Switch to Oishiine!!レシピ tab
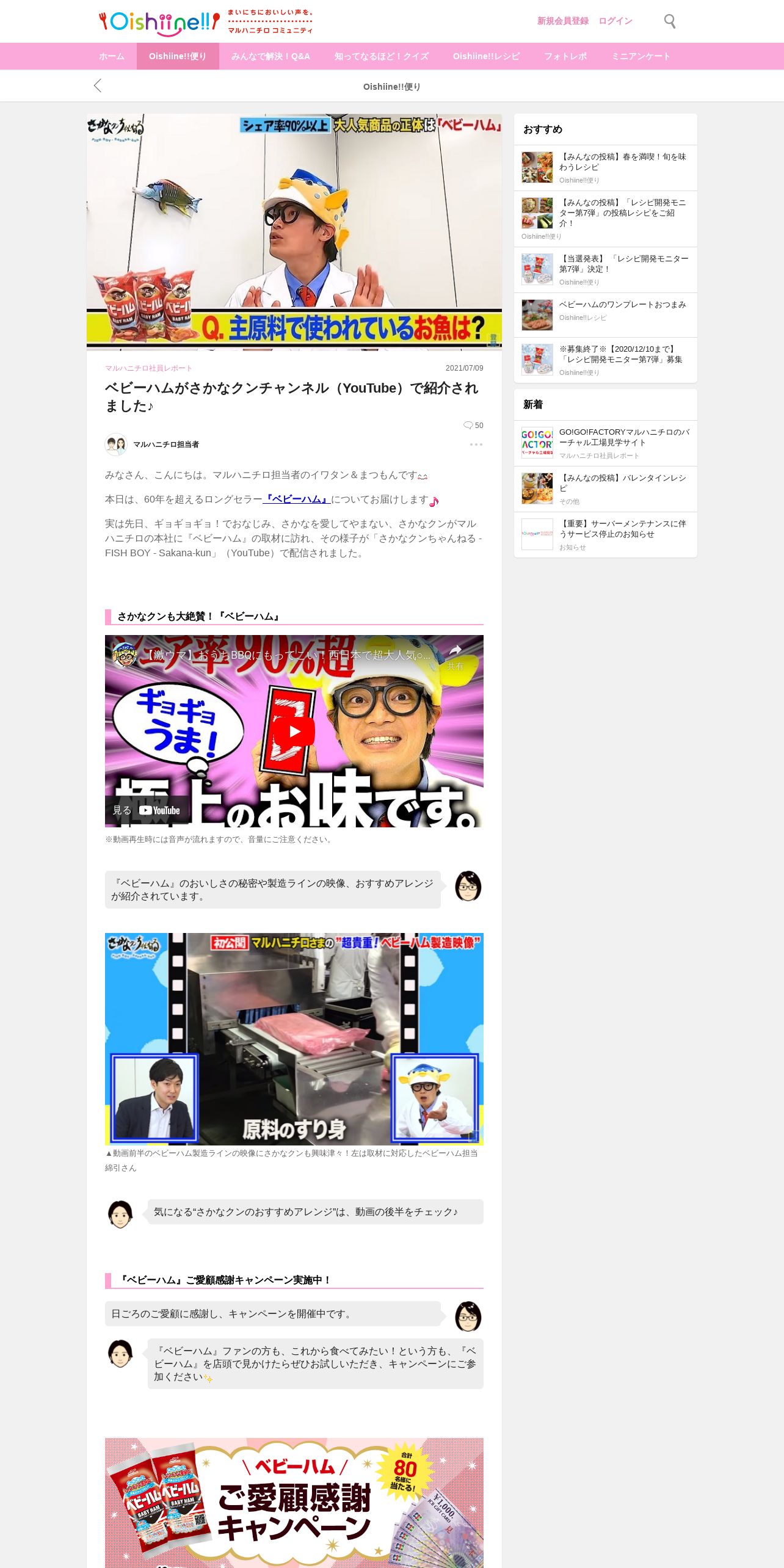 pos(486,56)
